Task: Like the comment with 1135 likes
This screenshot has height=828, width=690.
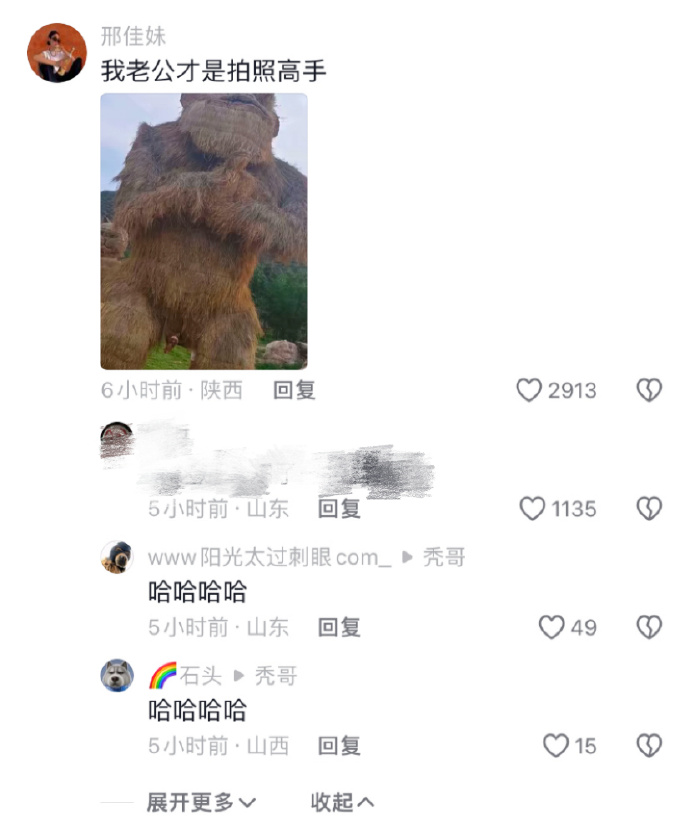Action: pyautogui.click(x=533, y=509)
